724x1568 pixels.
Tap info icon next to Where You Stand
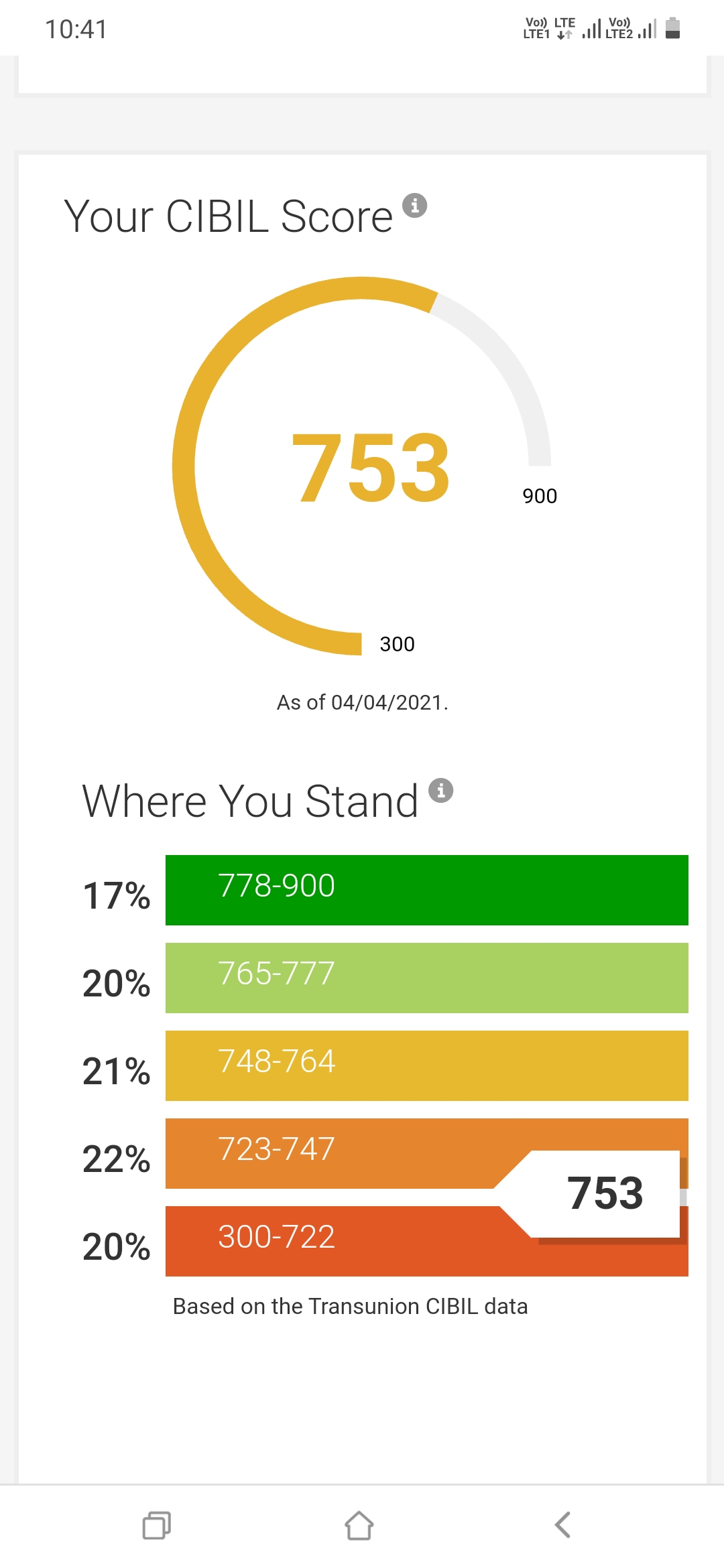click(441, 790)
